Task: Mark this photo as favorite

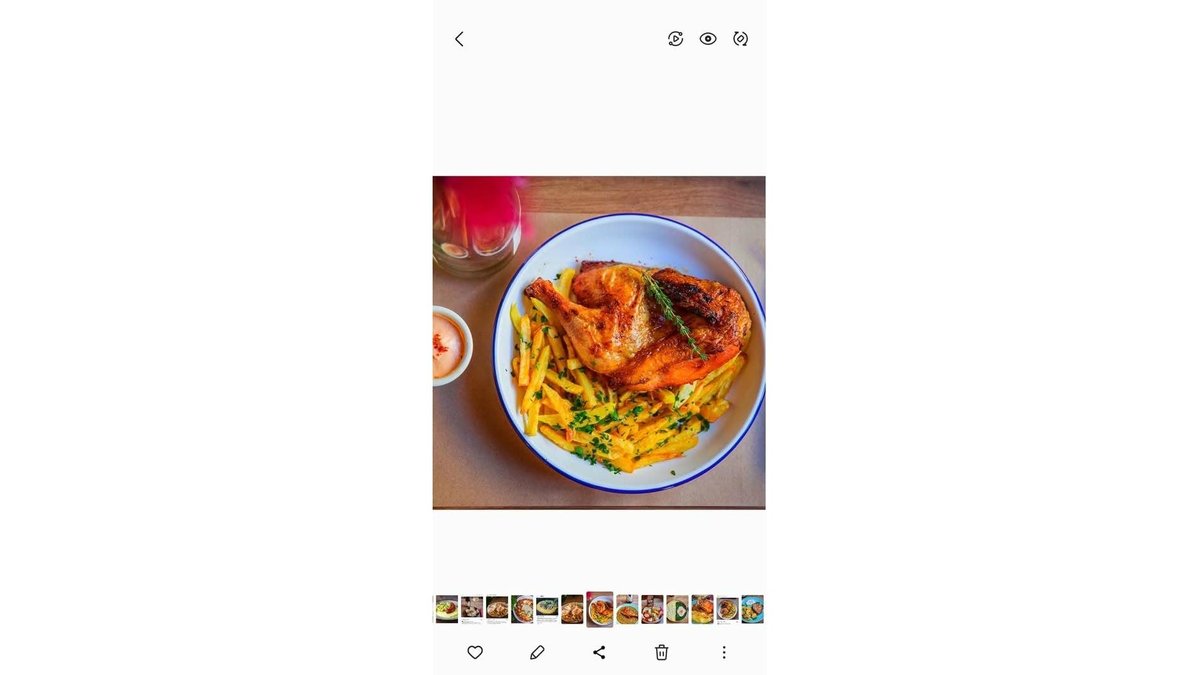Action: pos(475,652)
